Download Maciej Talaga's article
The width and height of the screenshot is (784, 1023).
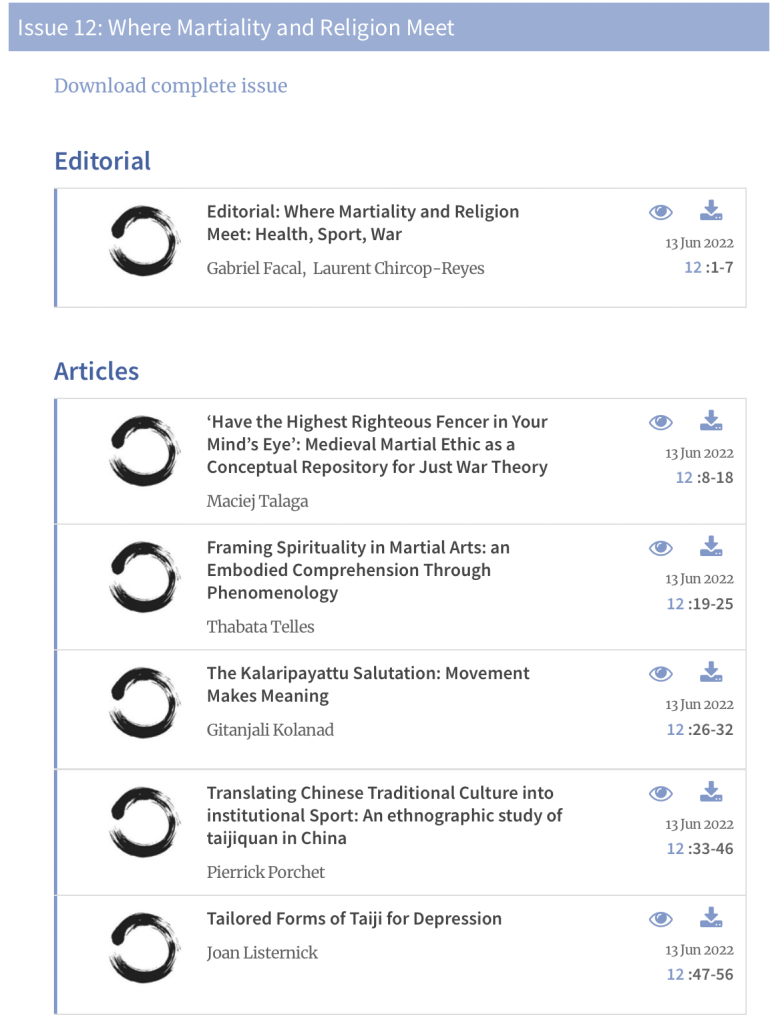tap(711, 421)
